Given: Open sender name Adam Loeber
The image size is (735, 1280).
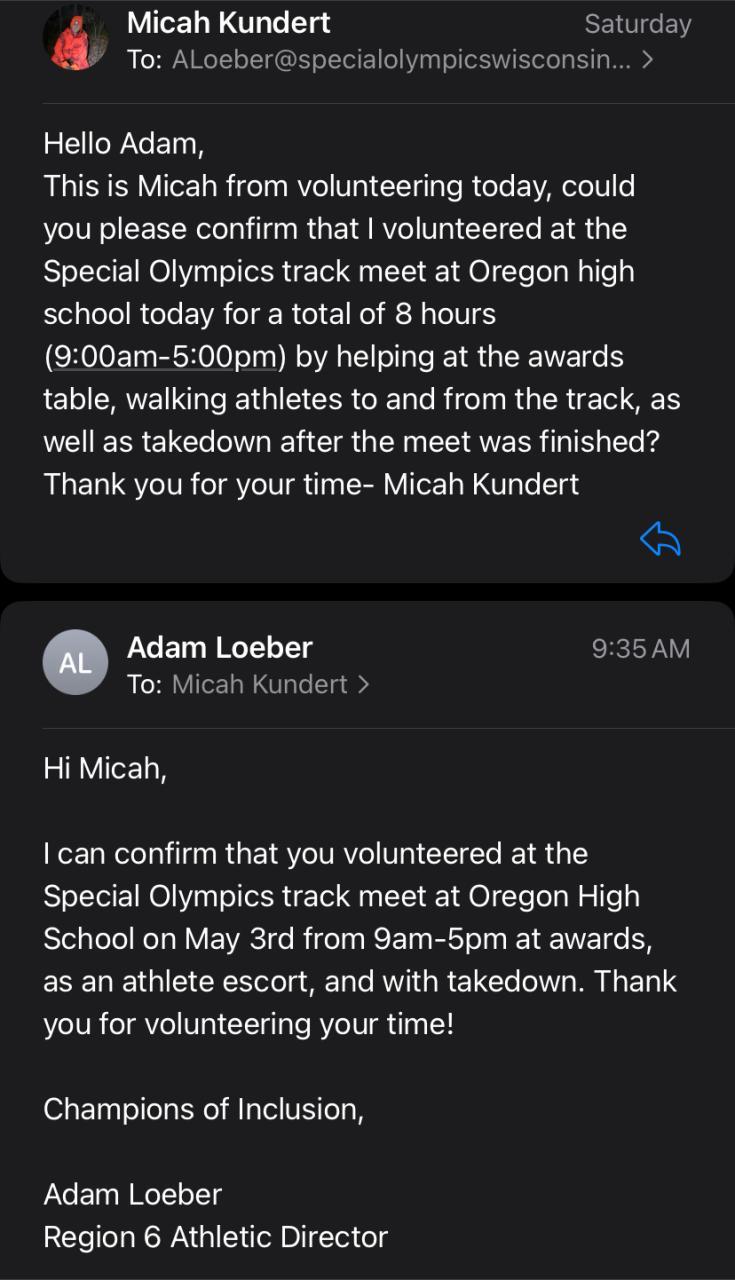Looking at the screenshot, I should [220, 647].
